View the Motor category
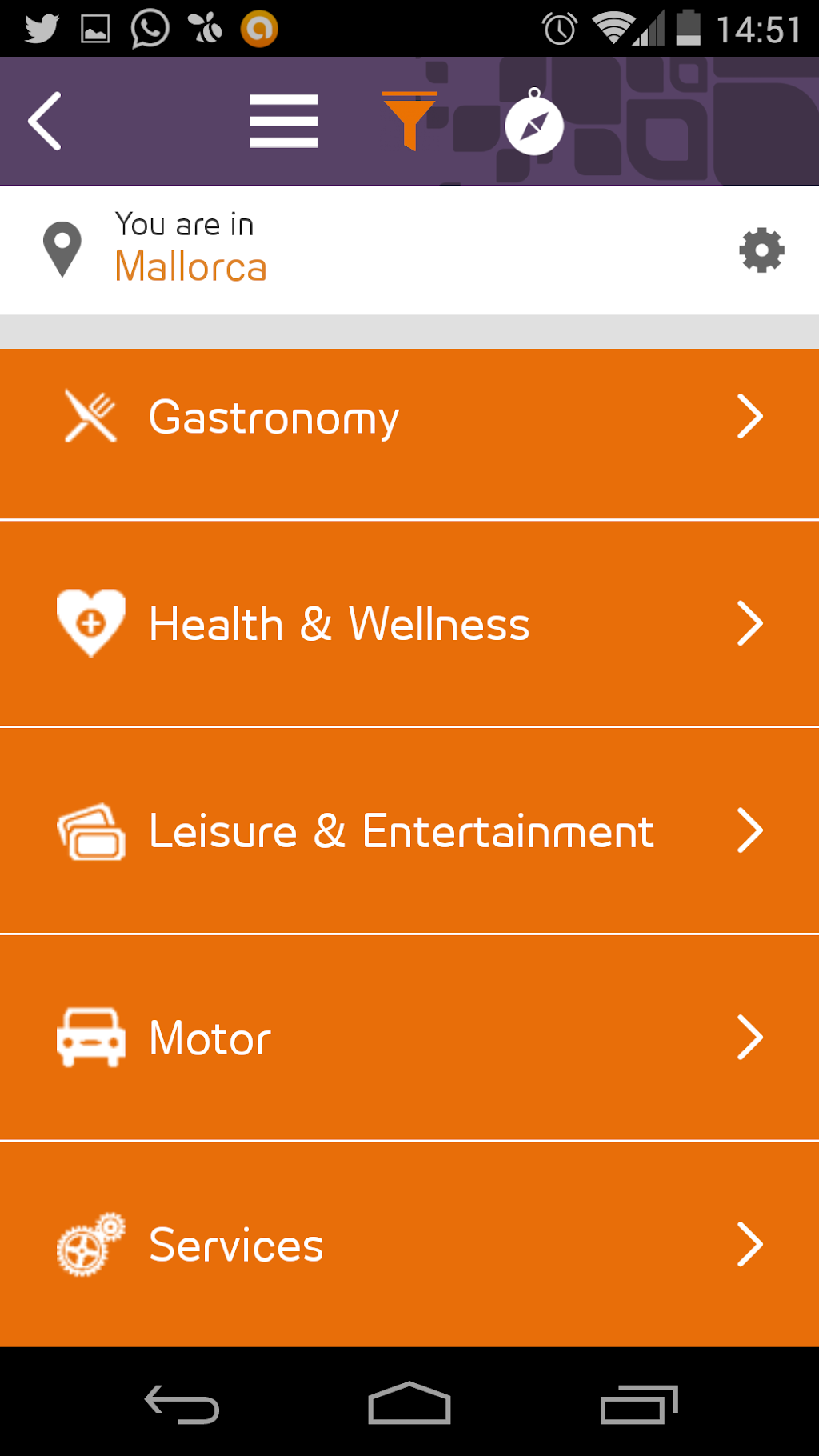This screenshot has width=819, height=1456. point(409,1038)
